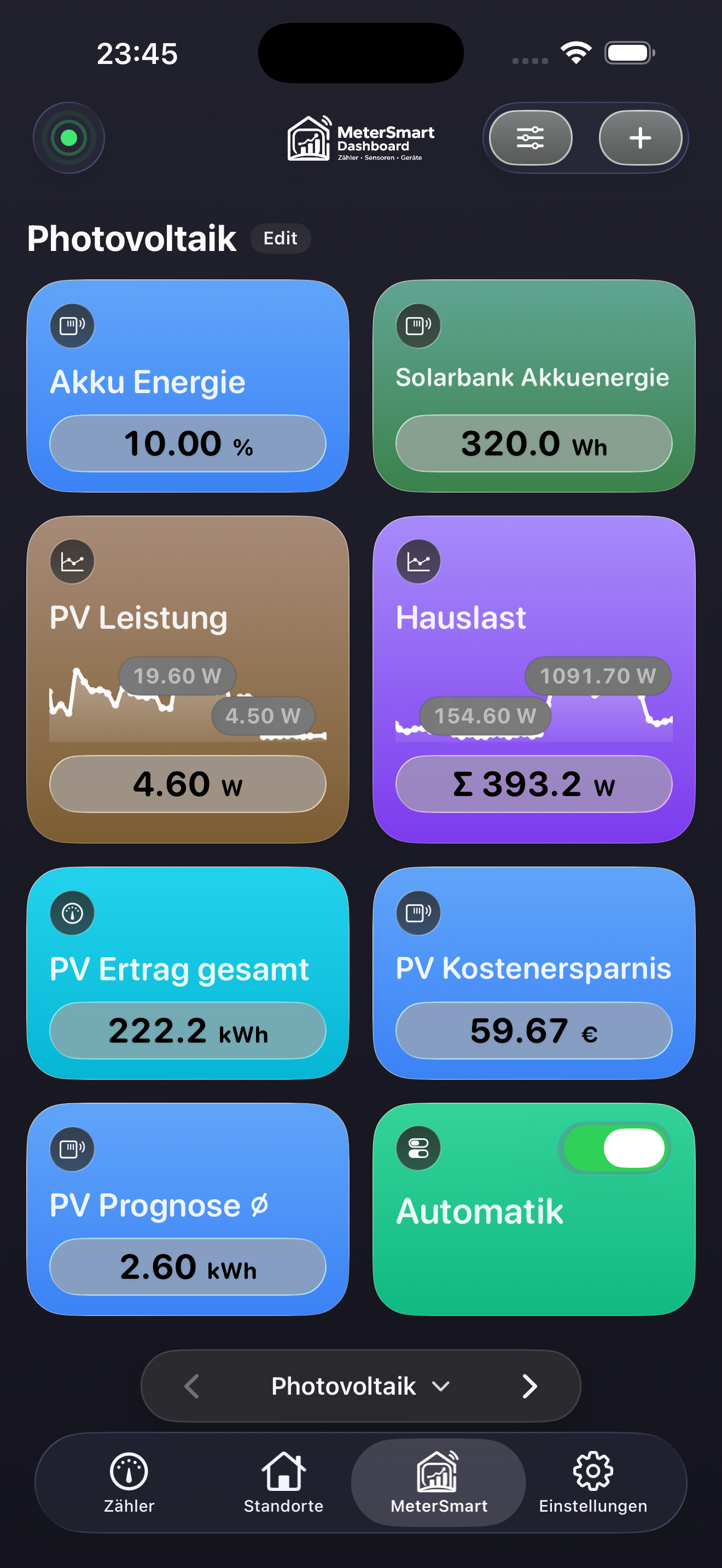The width and height of the screenshot is (722, 1568).
Task: Open the filter sliders button
Action: 530,138
